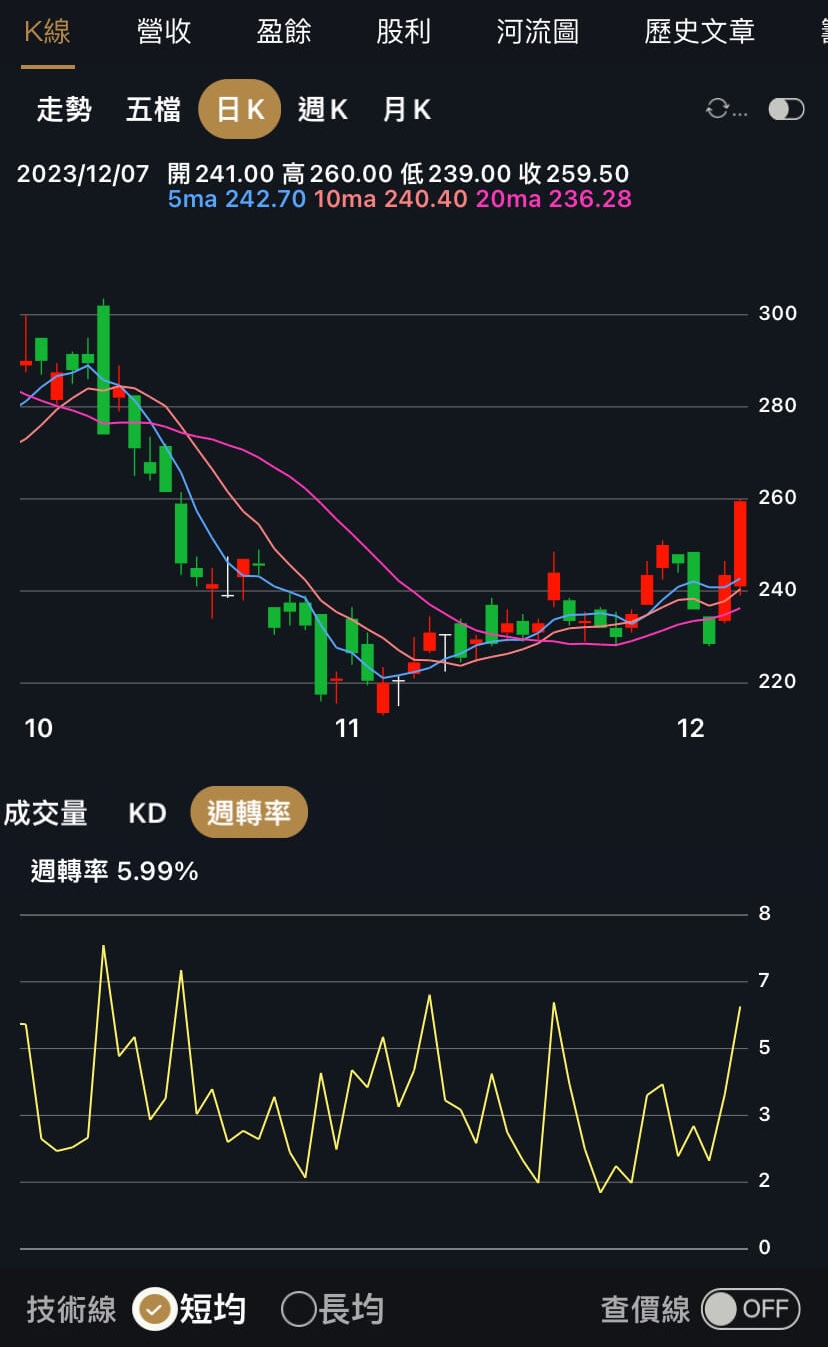Show the 河流圖 tab

537,32
